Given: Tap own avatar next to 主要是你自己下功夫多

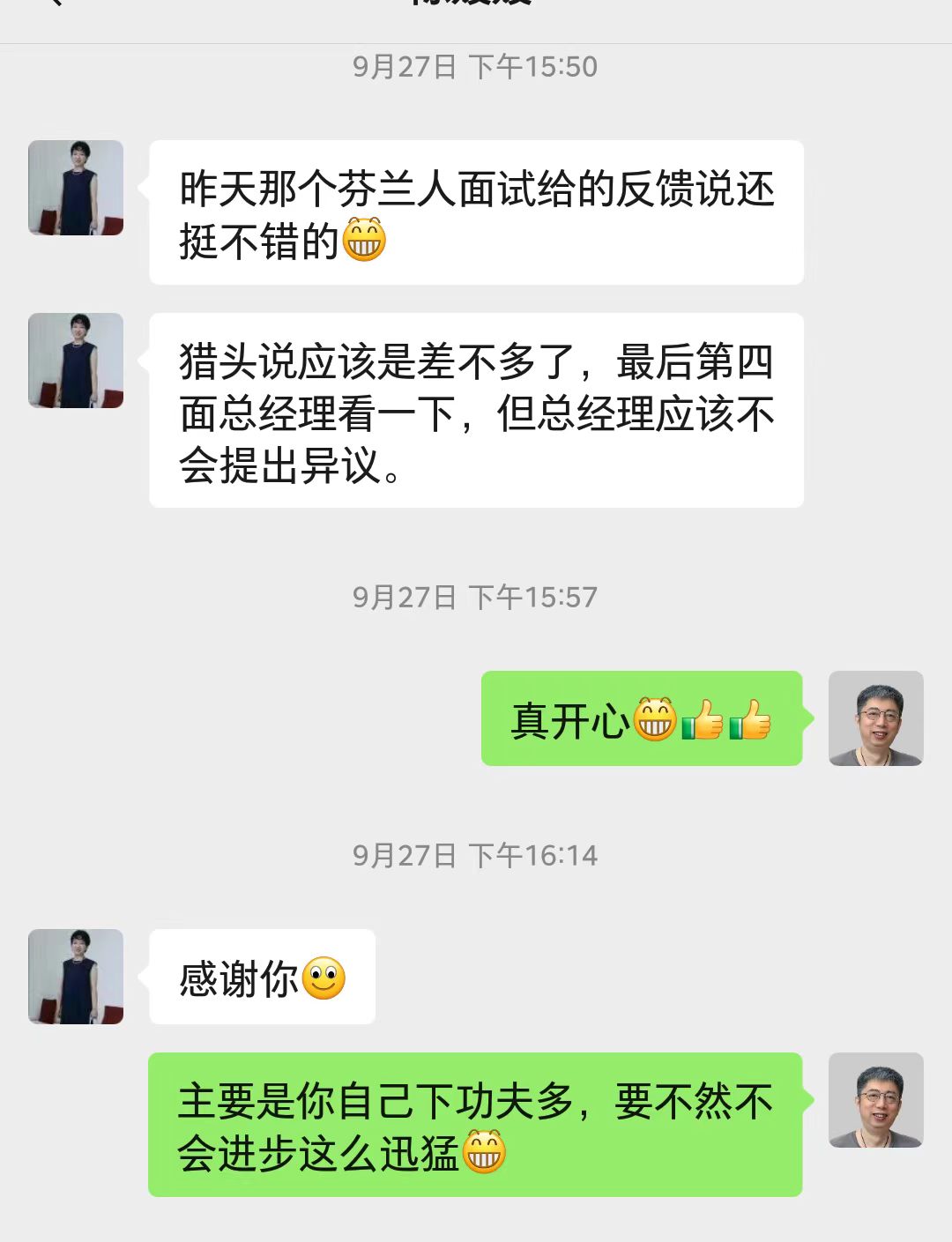Looking at the screenshot, I should click(x=875, y=1100).
